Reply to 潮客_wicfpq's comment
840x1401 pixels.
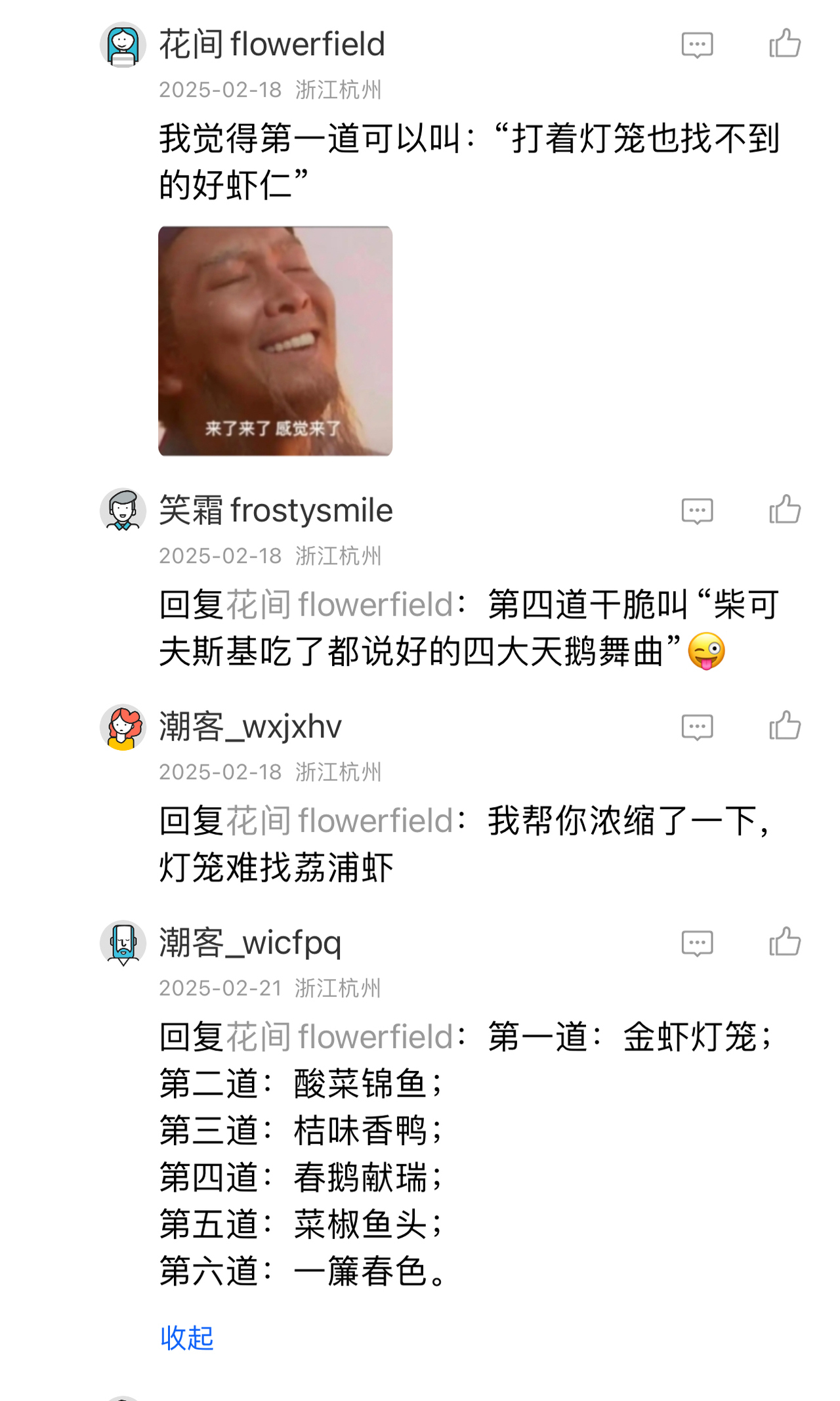(697, 944)
